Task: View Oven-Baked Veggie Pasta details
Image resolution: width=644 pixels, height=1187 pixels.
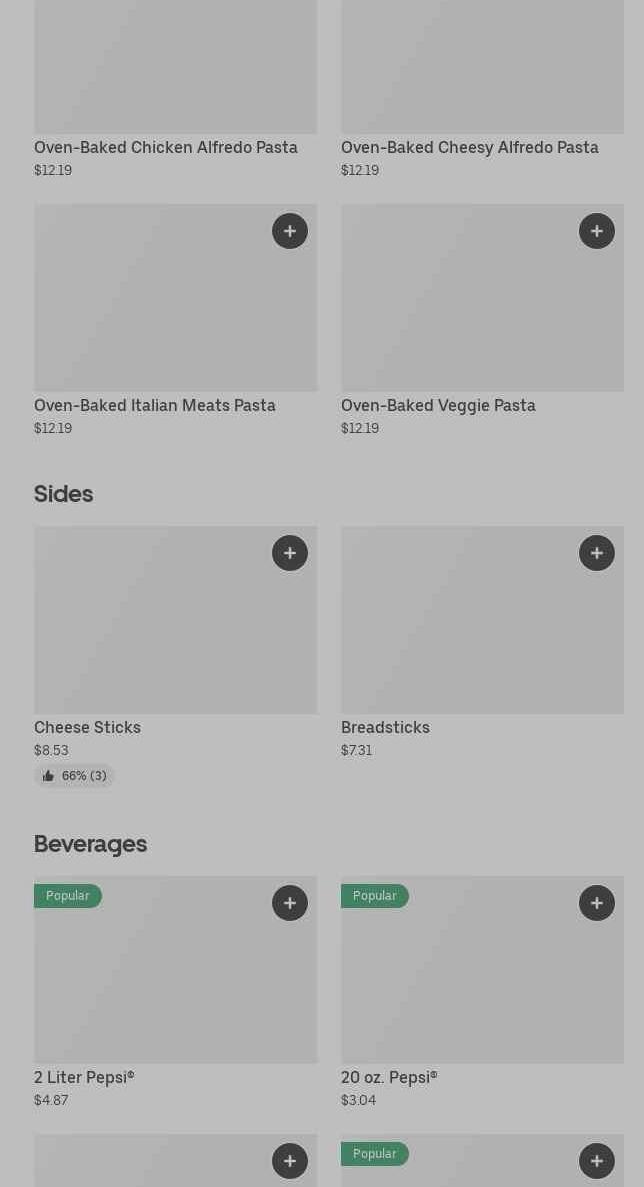Action: pos(438,405)
